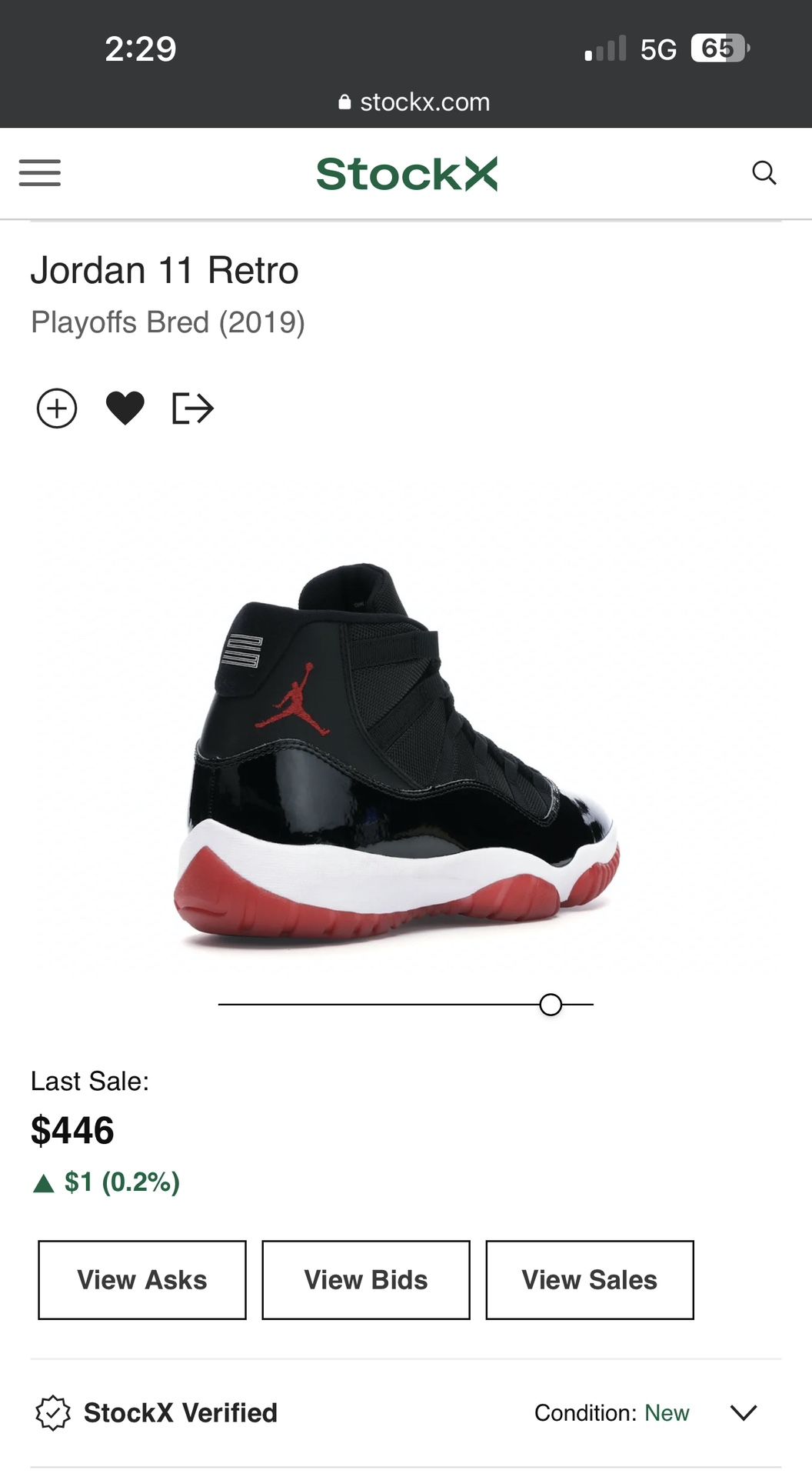View Asks for this sneaker
Viewport: 812px width, 1477px height.
(x=142, y=1280)
